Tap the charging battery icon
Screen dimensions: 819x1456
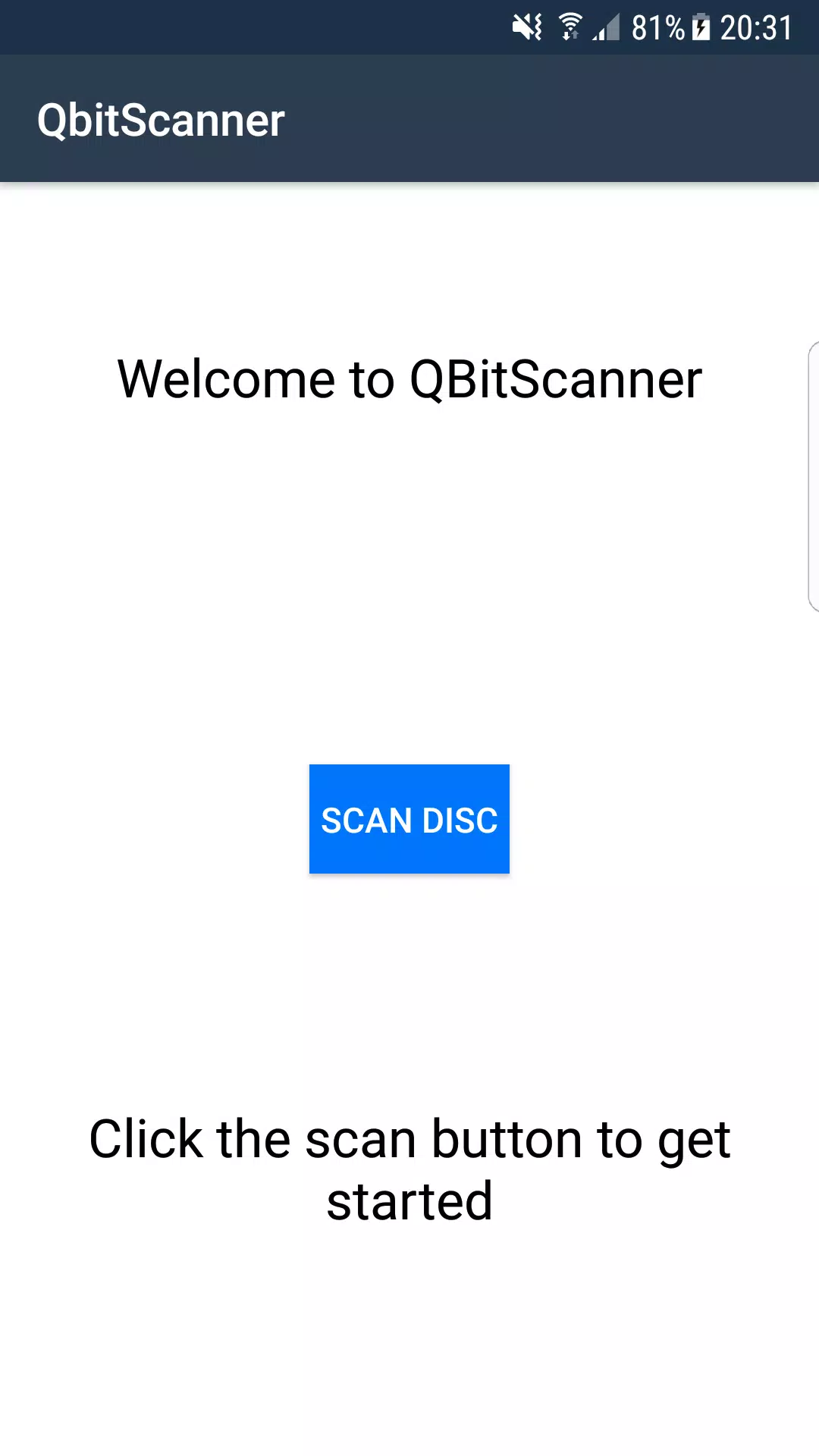click(x=698, y=25)
